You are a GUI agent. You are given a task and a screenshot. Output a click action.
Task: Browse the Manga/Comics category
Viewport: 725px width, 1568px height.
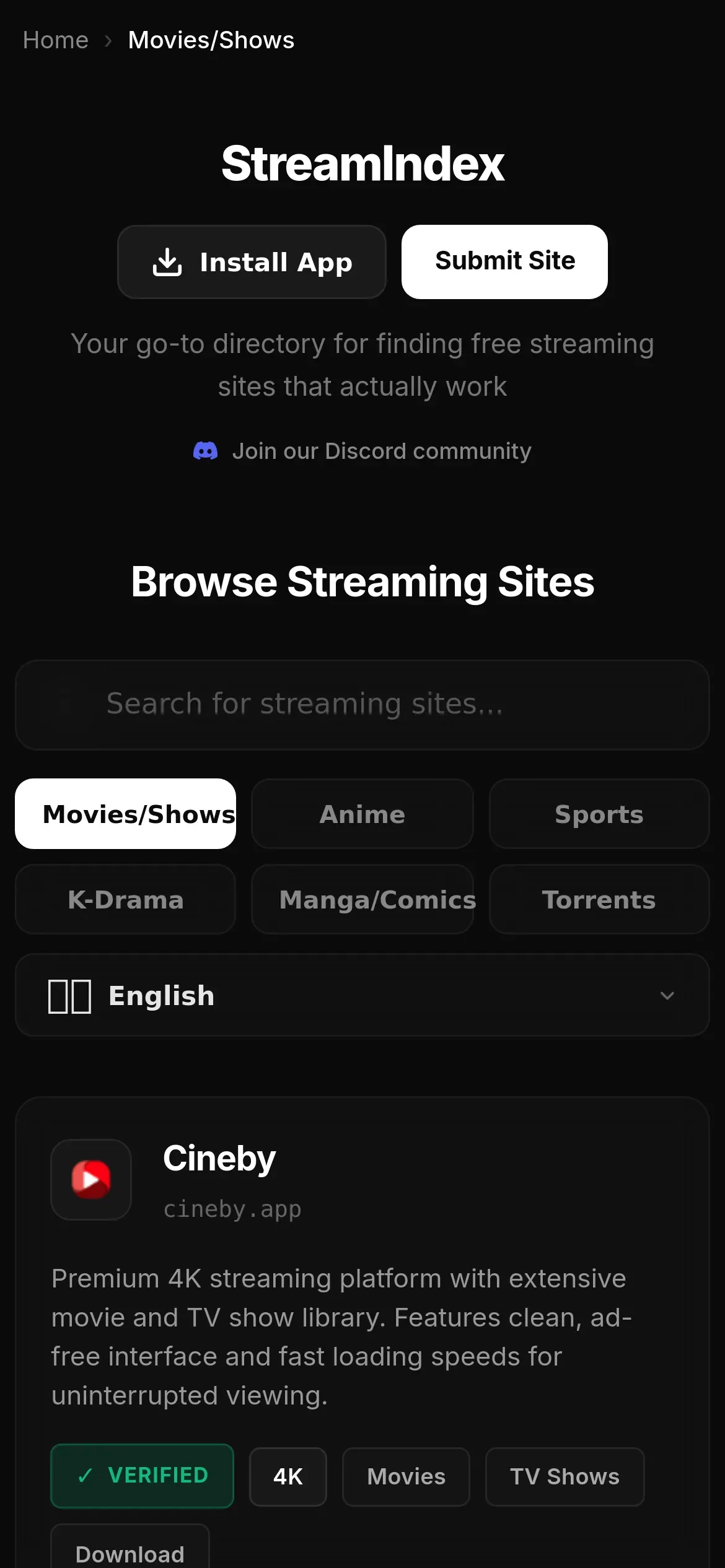pos(362,899)
